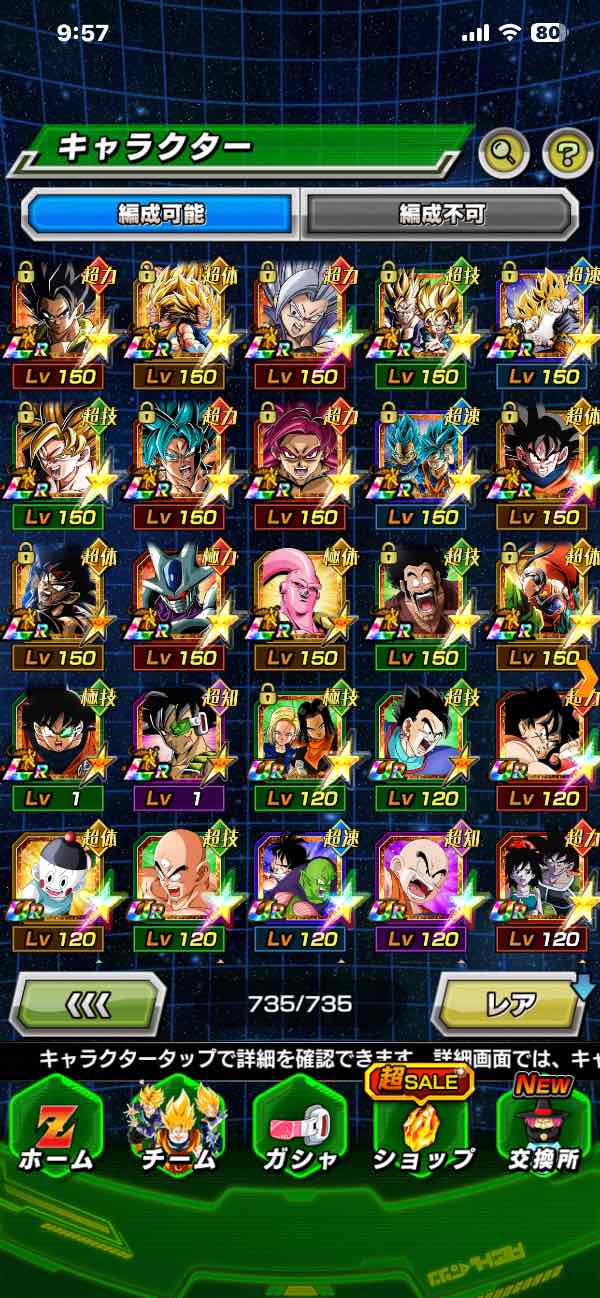Go to ホーム in bottom navigation
The height and width of the screenshot is (1298, 600).
click(55, 1130)
